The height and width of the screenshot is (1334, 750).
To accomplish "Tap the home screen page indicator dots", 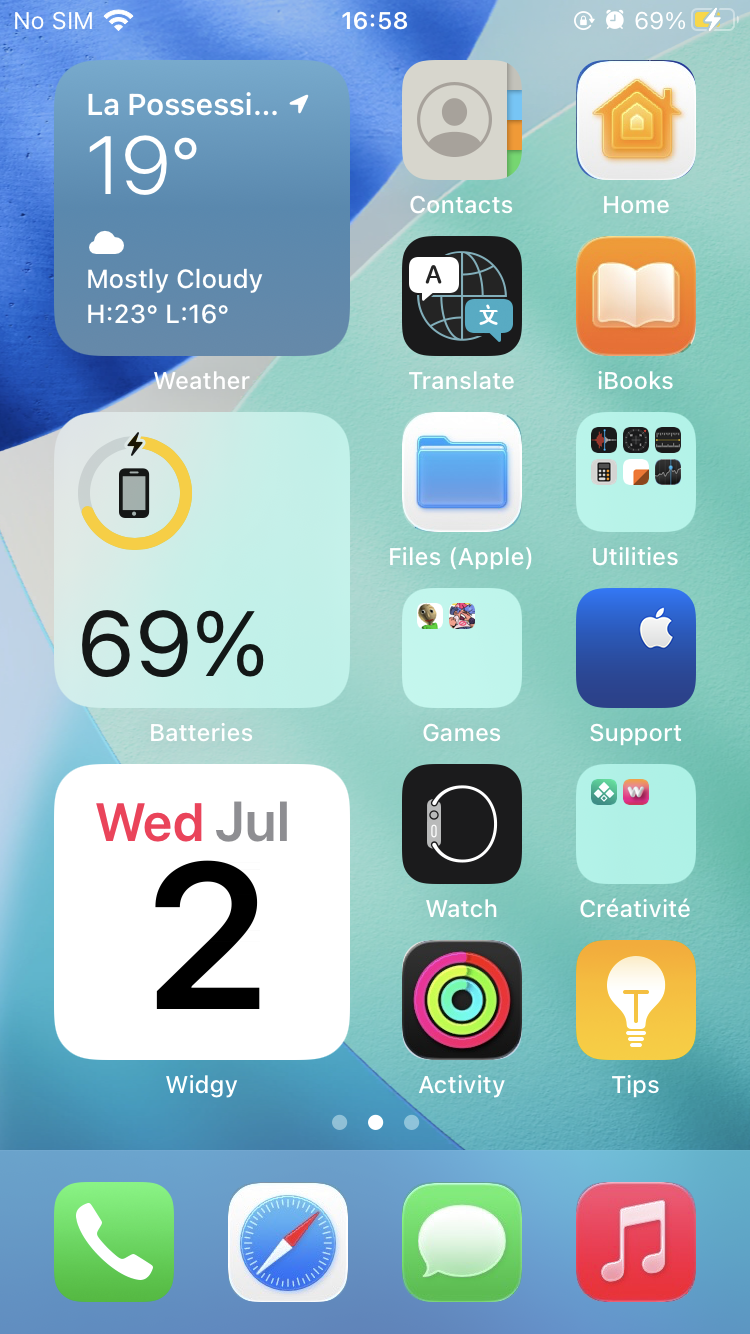I will point(375,1122).
